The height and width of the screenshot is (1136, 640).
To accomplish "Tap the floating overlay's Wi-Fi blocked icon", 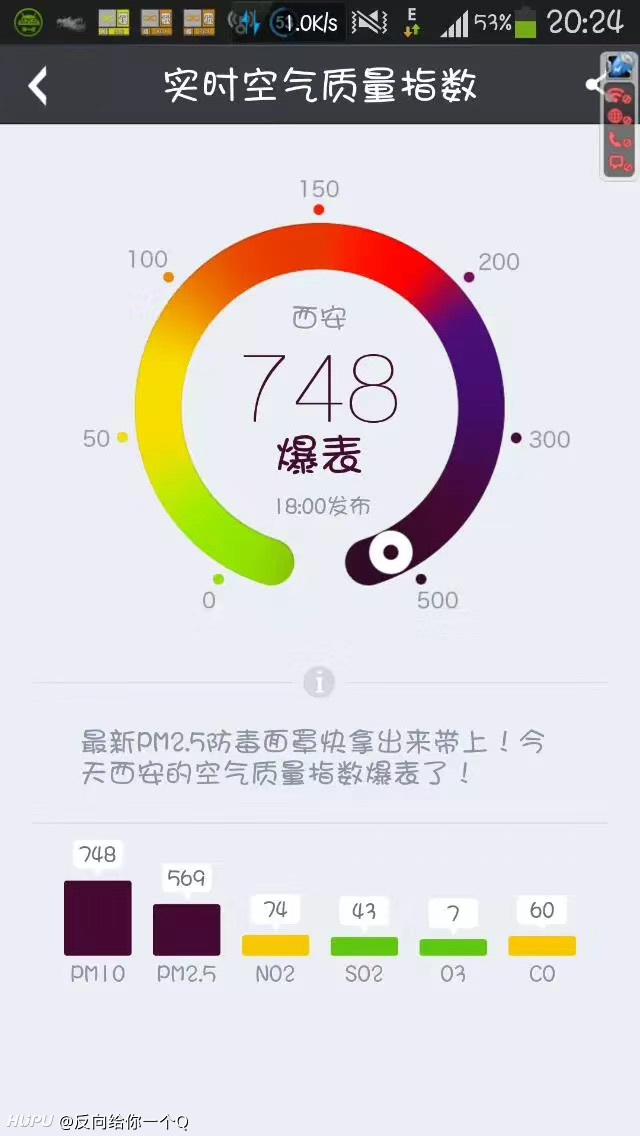I will (x=620, y=96).
